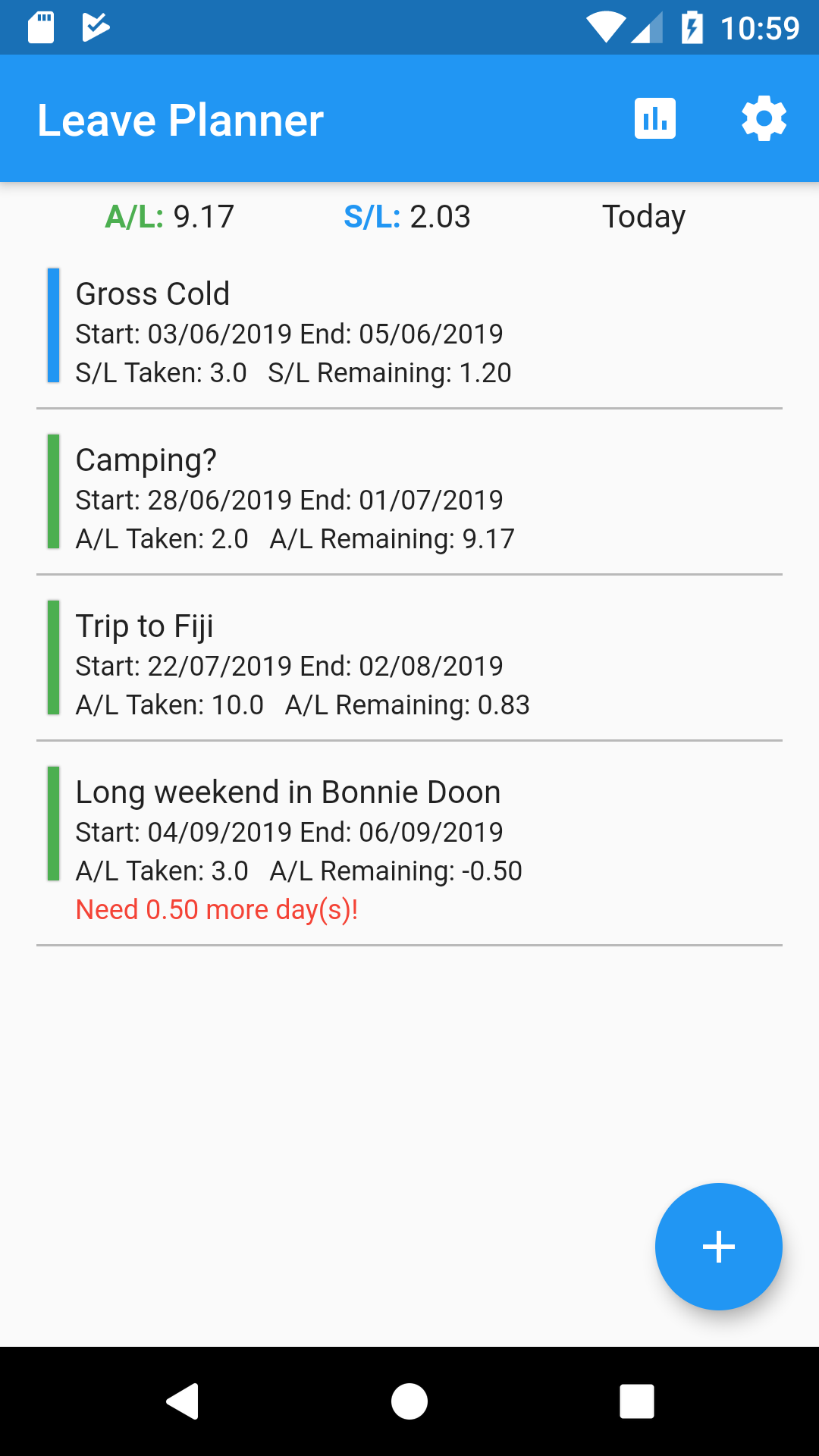Tap the Today date selector
819x1456 pixels.
pos(644,217)
